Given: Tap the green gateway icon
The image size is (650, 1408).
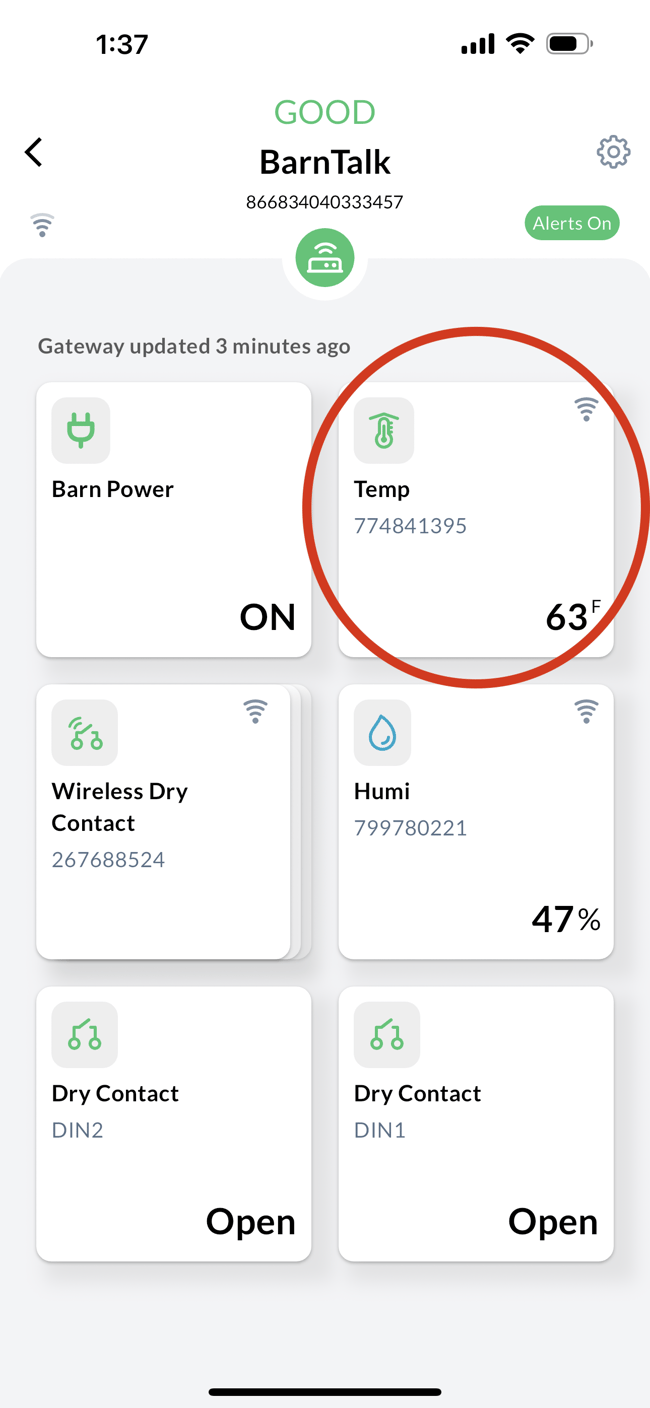Looking at the screenshot, I should pyautogui.click(x=325, y=258).
